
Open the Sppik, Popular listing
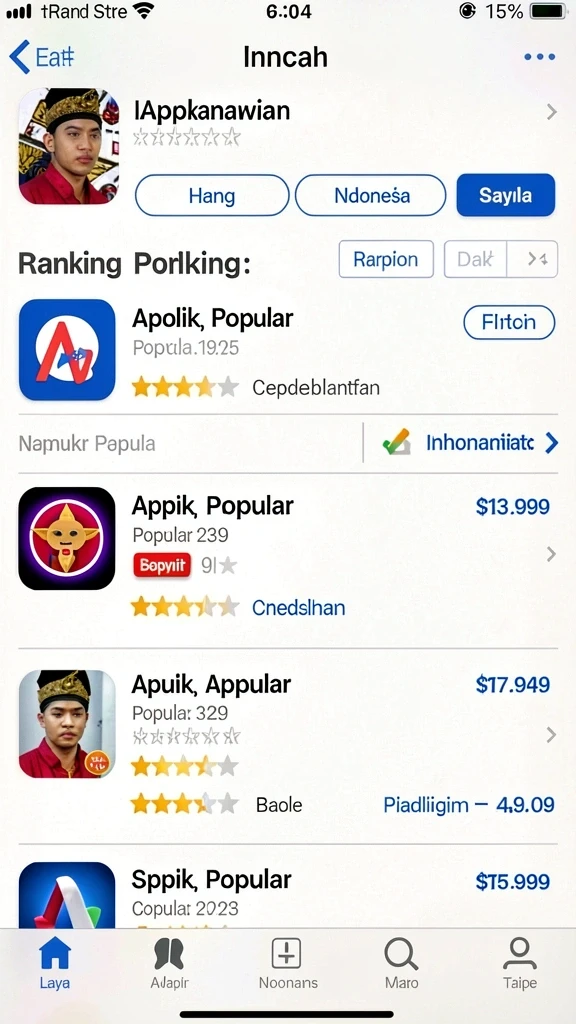tap(288, 891)
